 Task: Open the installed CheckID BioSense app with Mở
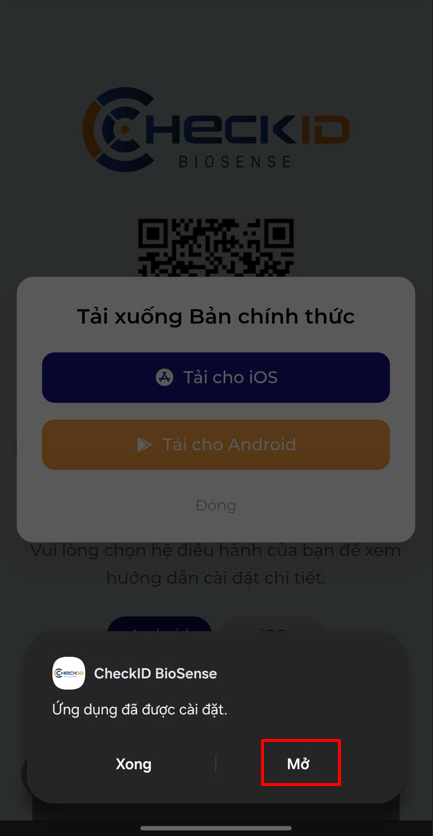click(x=300, y=763)
